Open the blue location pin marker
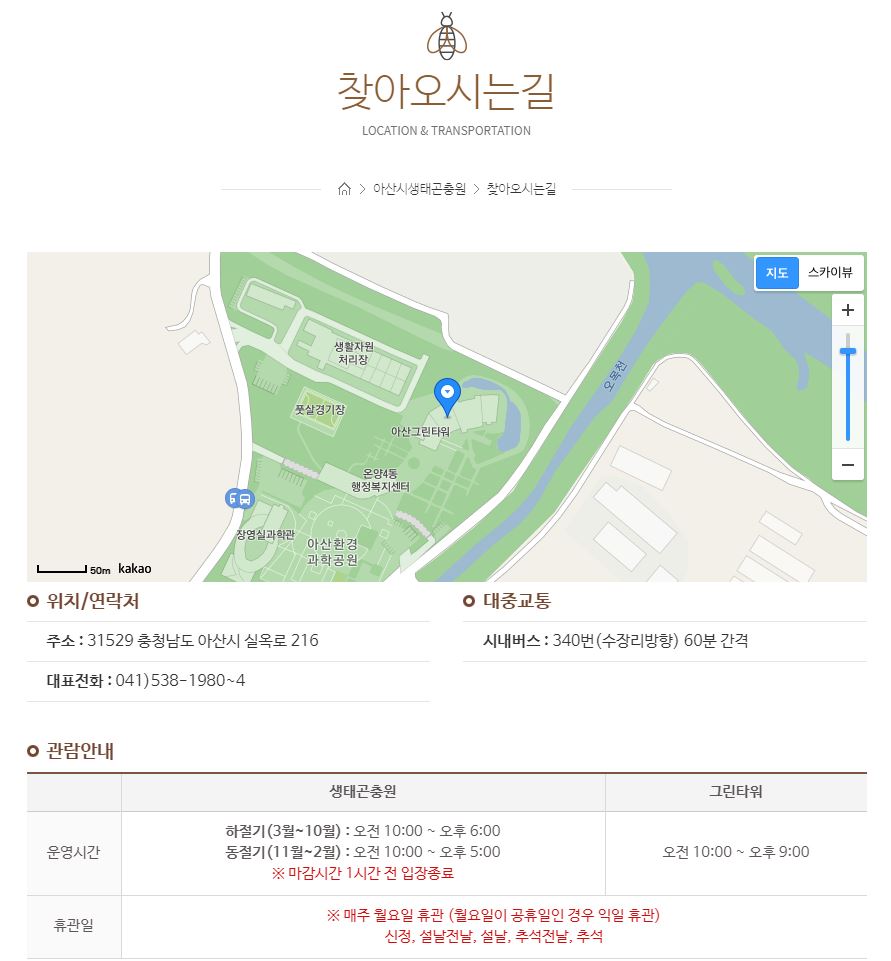 pos(447,395)
